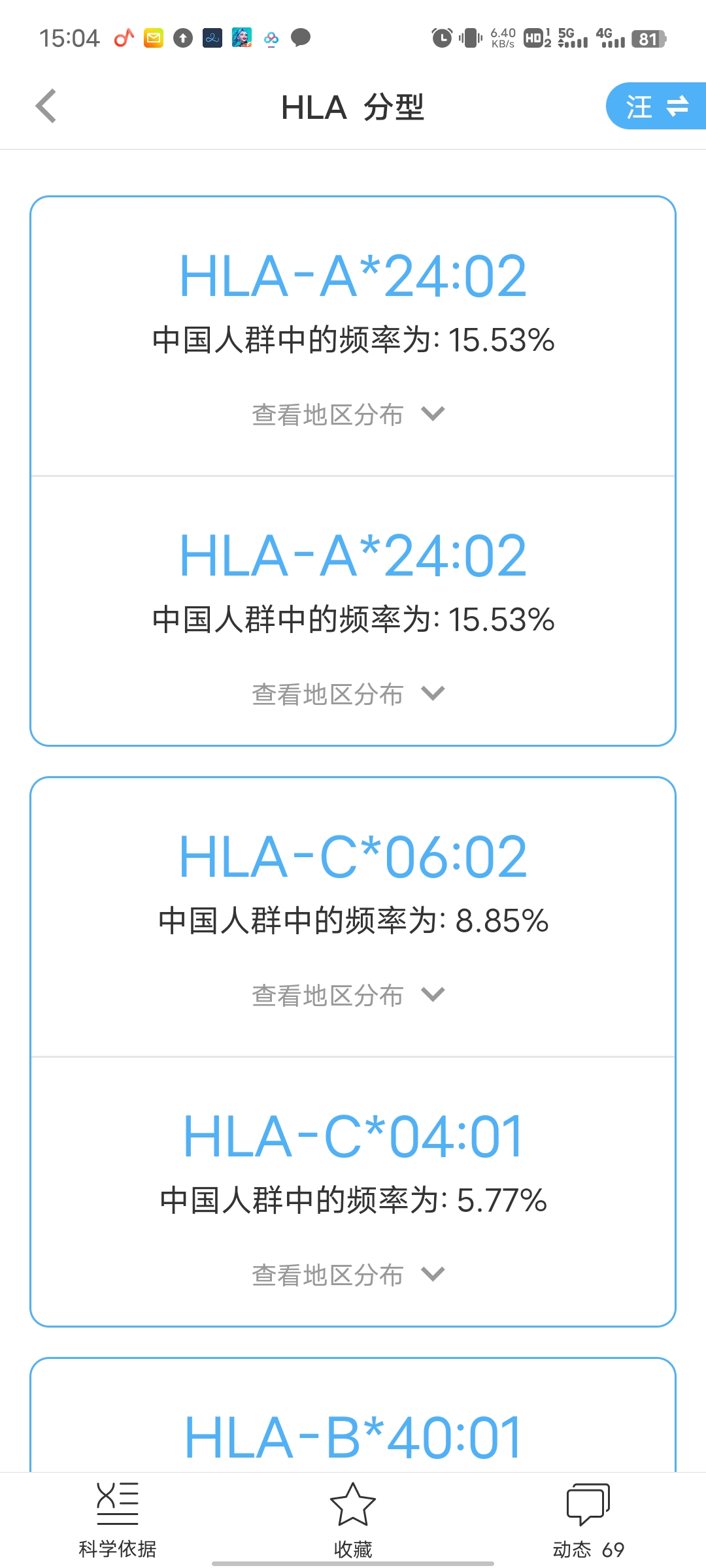The width and height of the screenshot is (706, 1568).
Task: Expand 查看地区分布 under second HLA-A*24:02
Action: (x=348, y=694)
